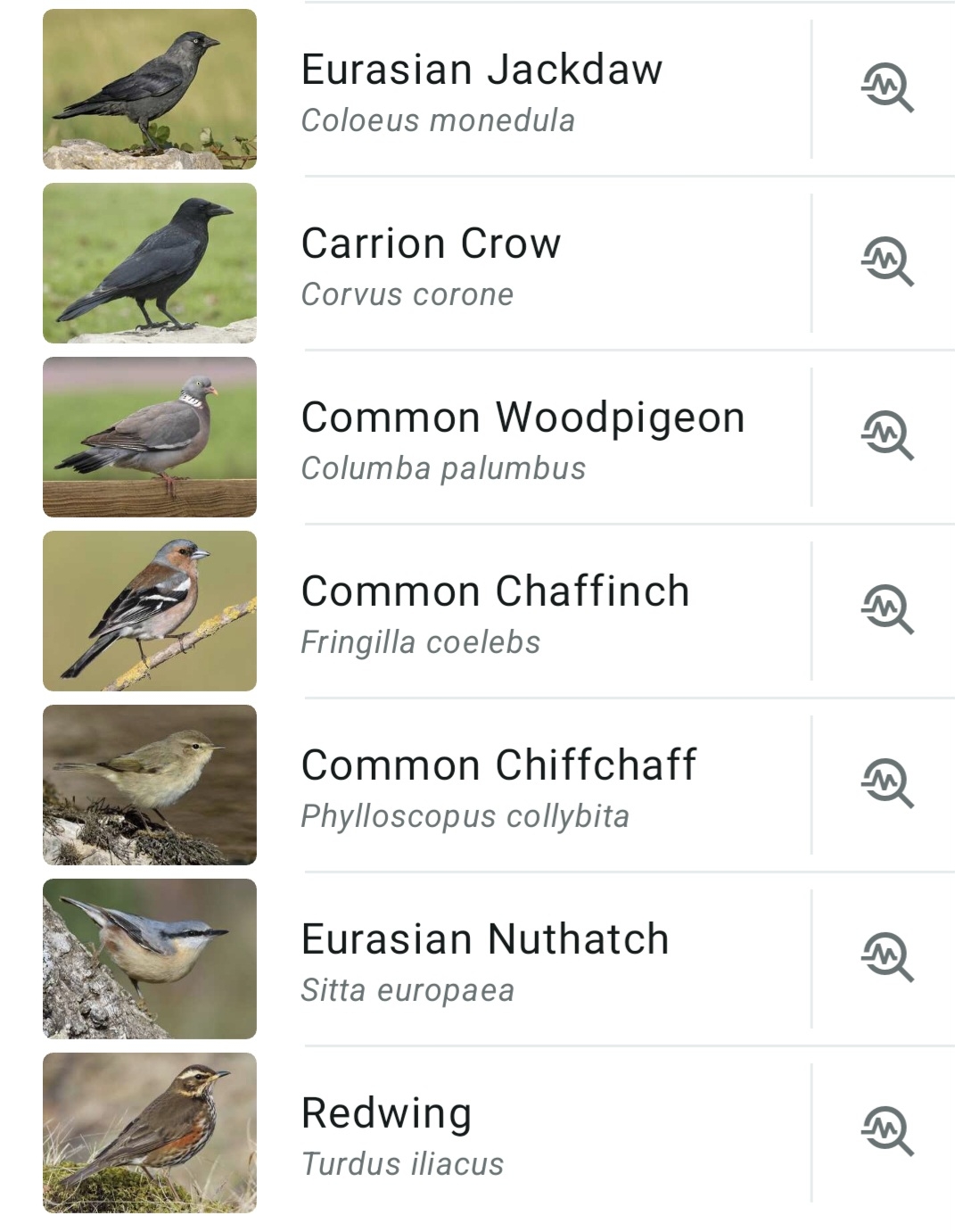Screen dimensions: 955x1232
Task: Tap the sound search icon for Common Woodpigeon
Action: (x=886, y=436)
